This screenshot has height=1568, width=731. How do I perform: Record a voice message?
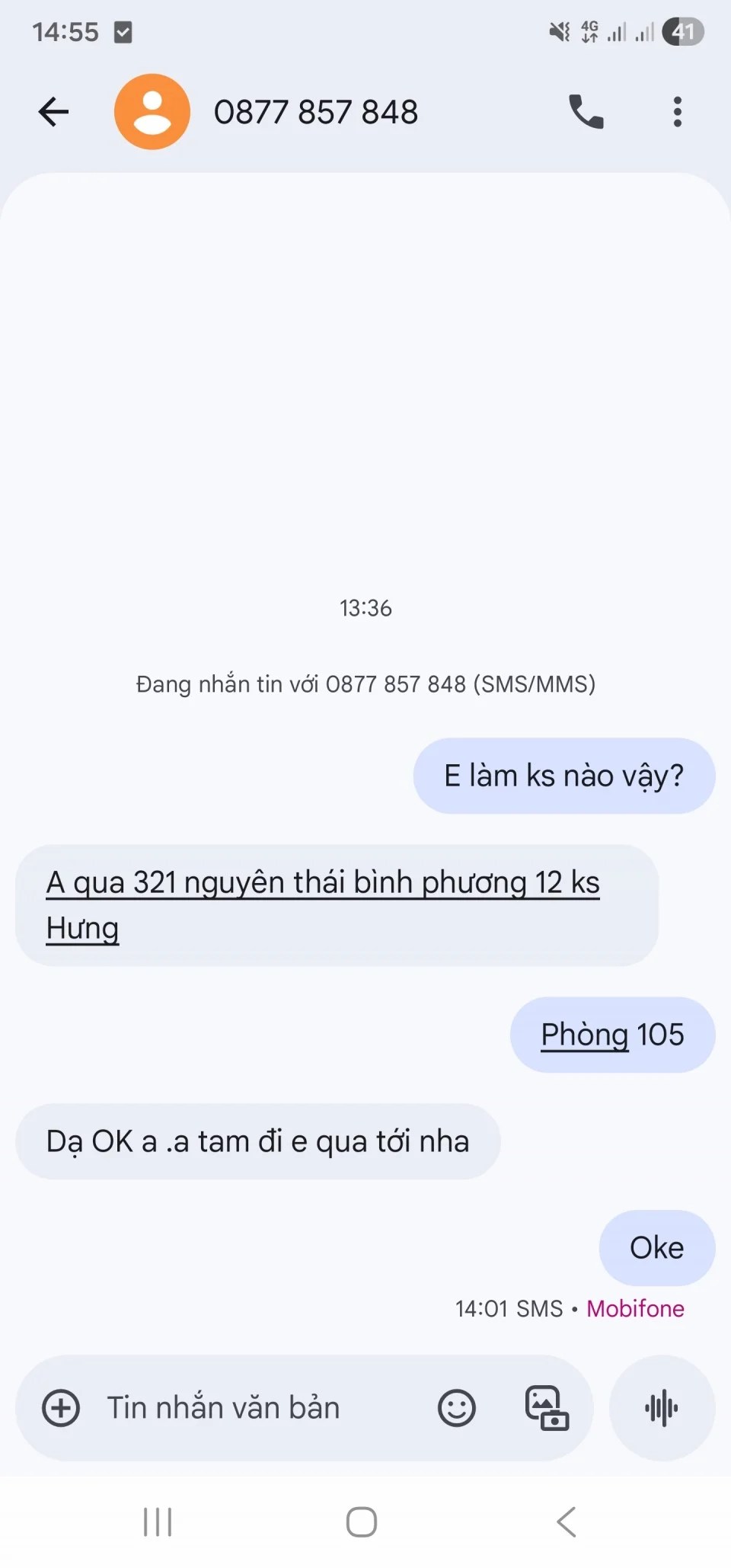(662, 1408)
